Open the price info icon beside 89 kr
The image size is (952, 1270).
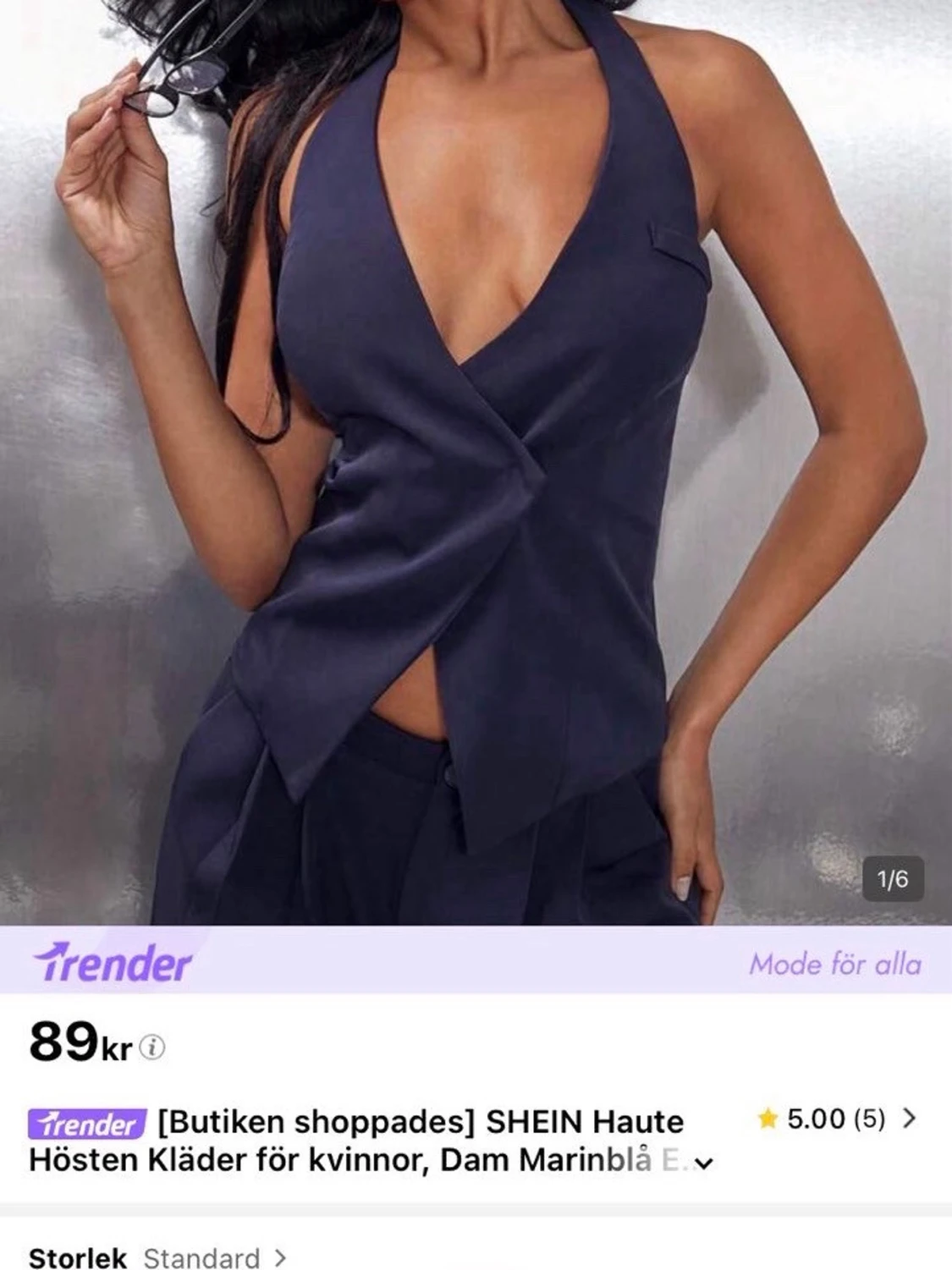pos(152,1048)
